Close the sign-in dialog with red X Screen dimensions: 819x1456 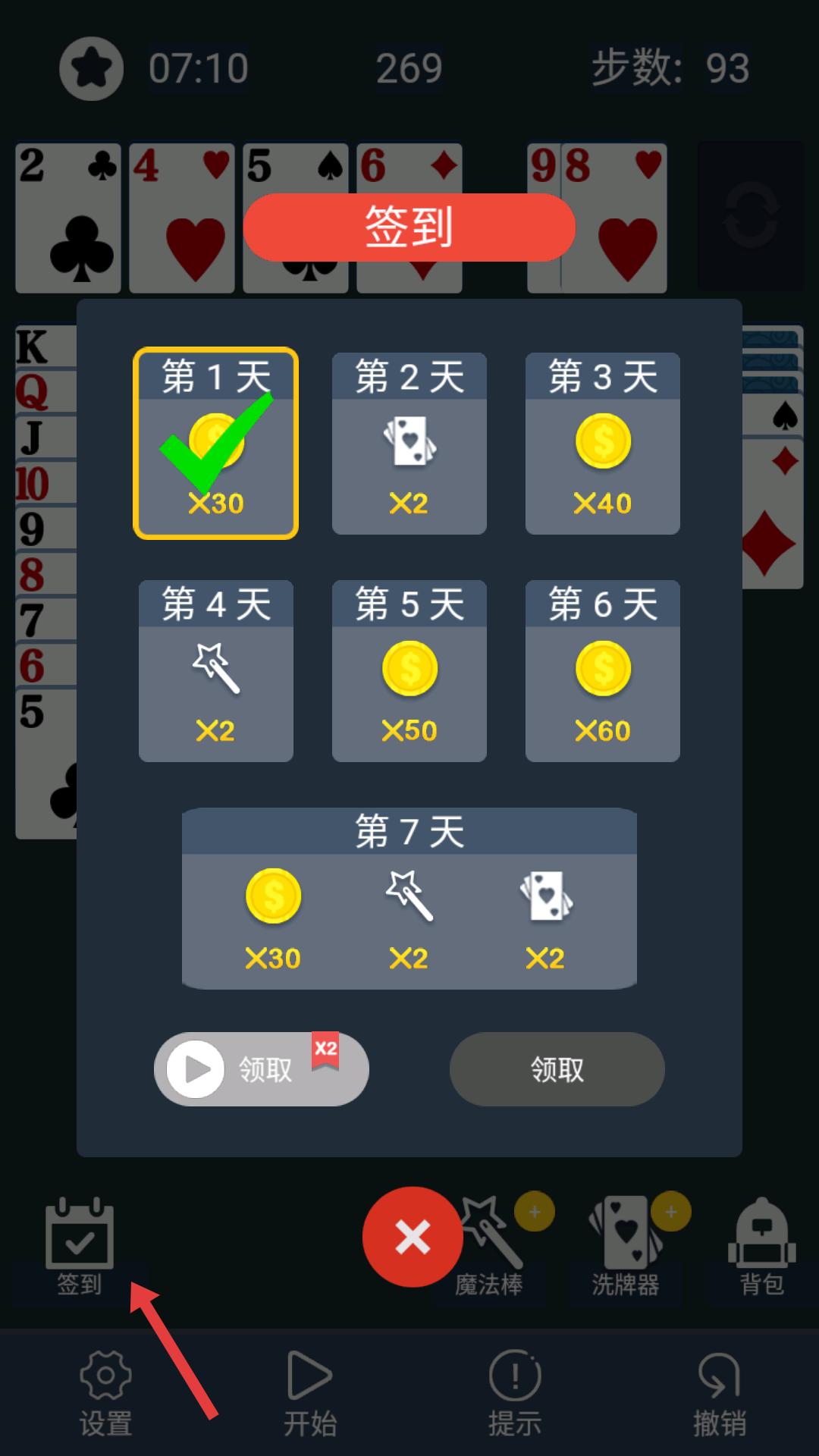click(413, 1237)
